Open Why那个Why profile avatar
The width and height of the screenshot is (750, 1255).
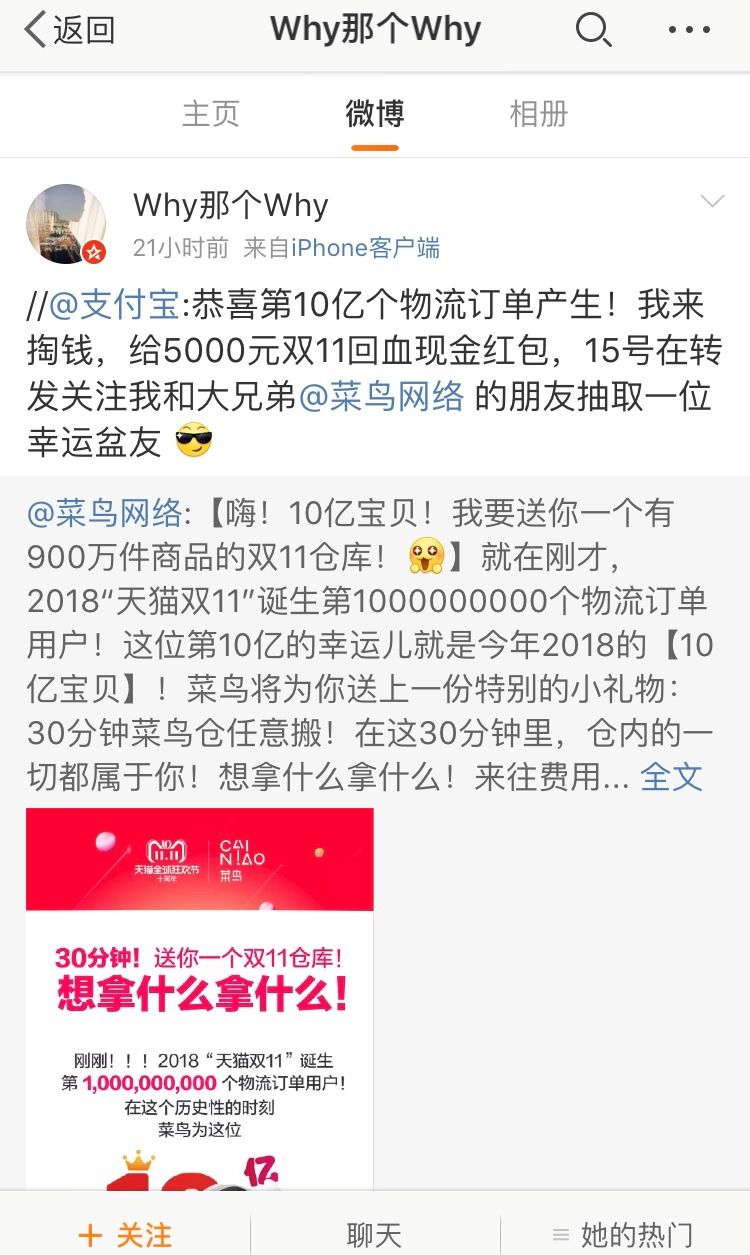[x=66, y=224]
